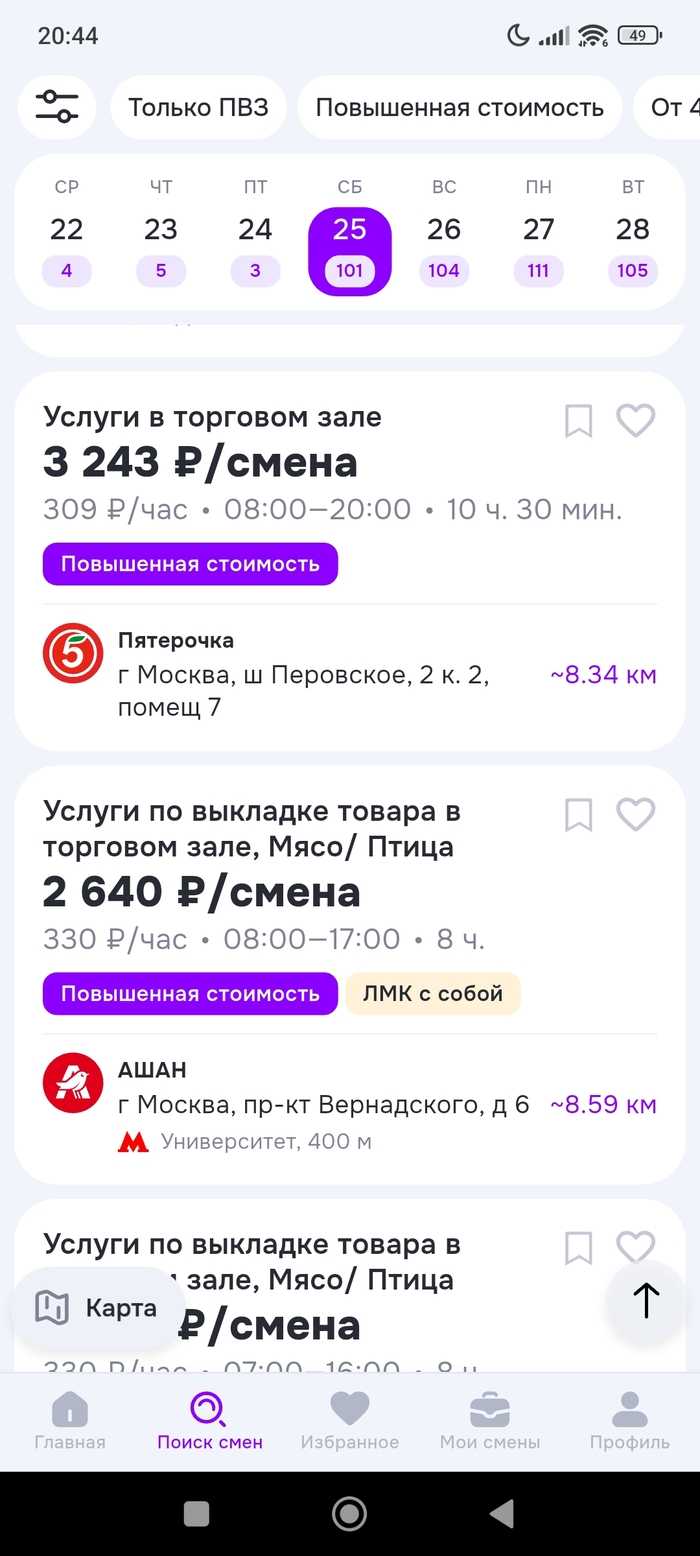Bookmark the АШАН 08:00–17:00 shift

point(579,815)
